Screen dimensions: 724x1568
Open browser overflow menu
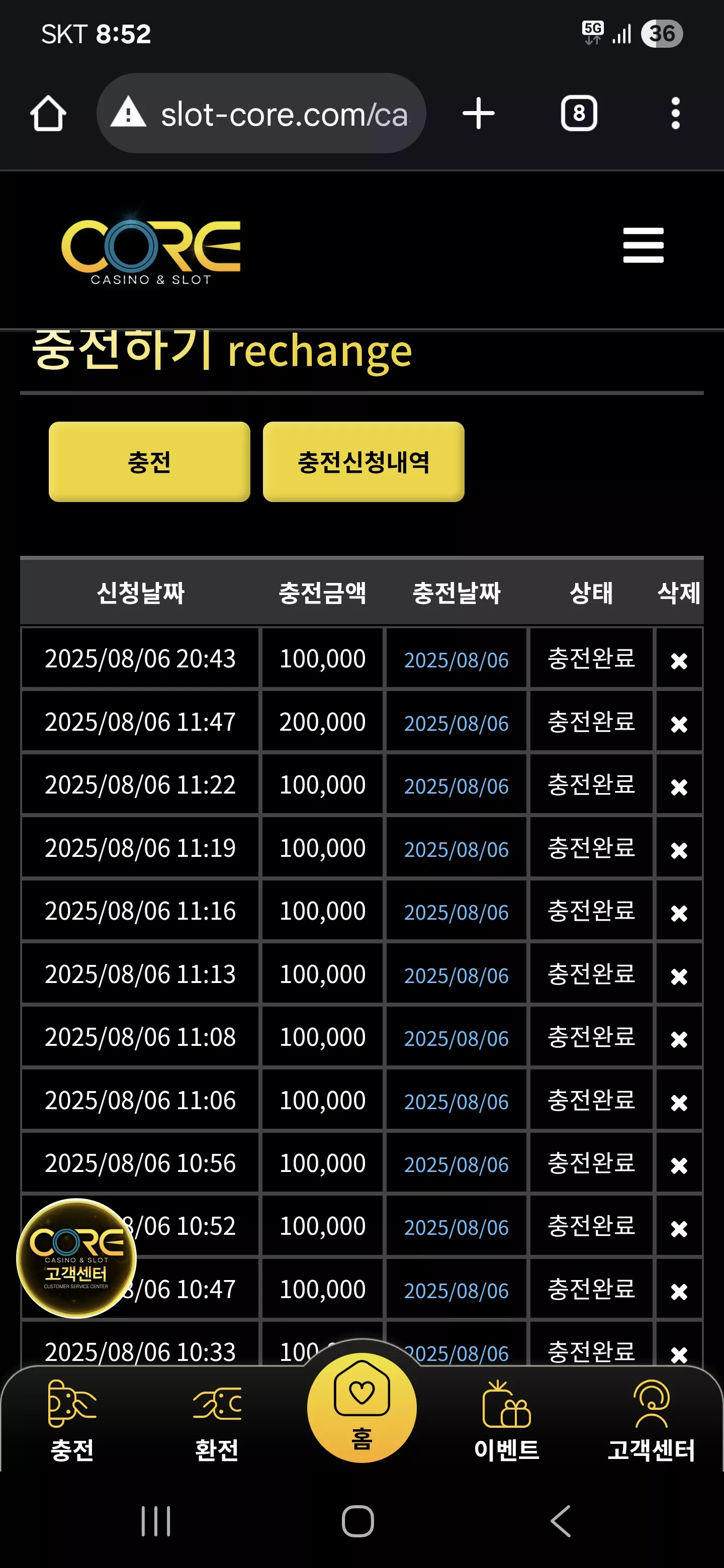(675, 113)
